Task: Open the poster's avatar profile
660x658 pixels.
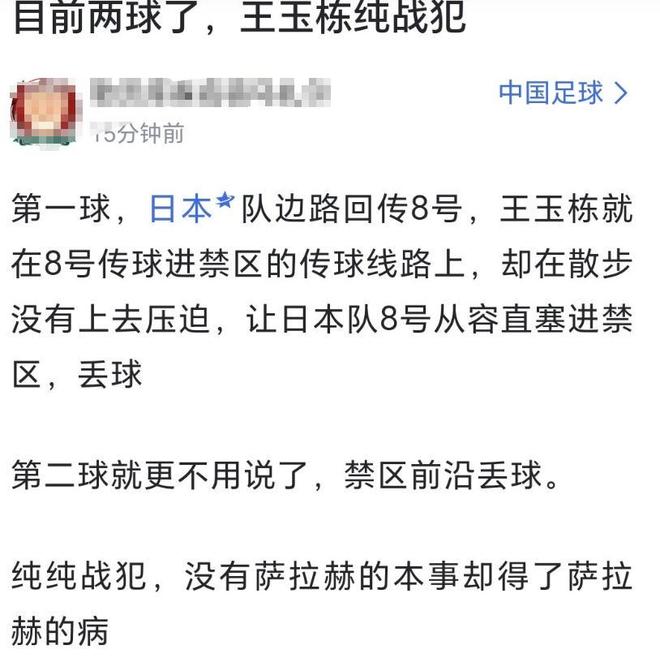Action: coord(44,110)
